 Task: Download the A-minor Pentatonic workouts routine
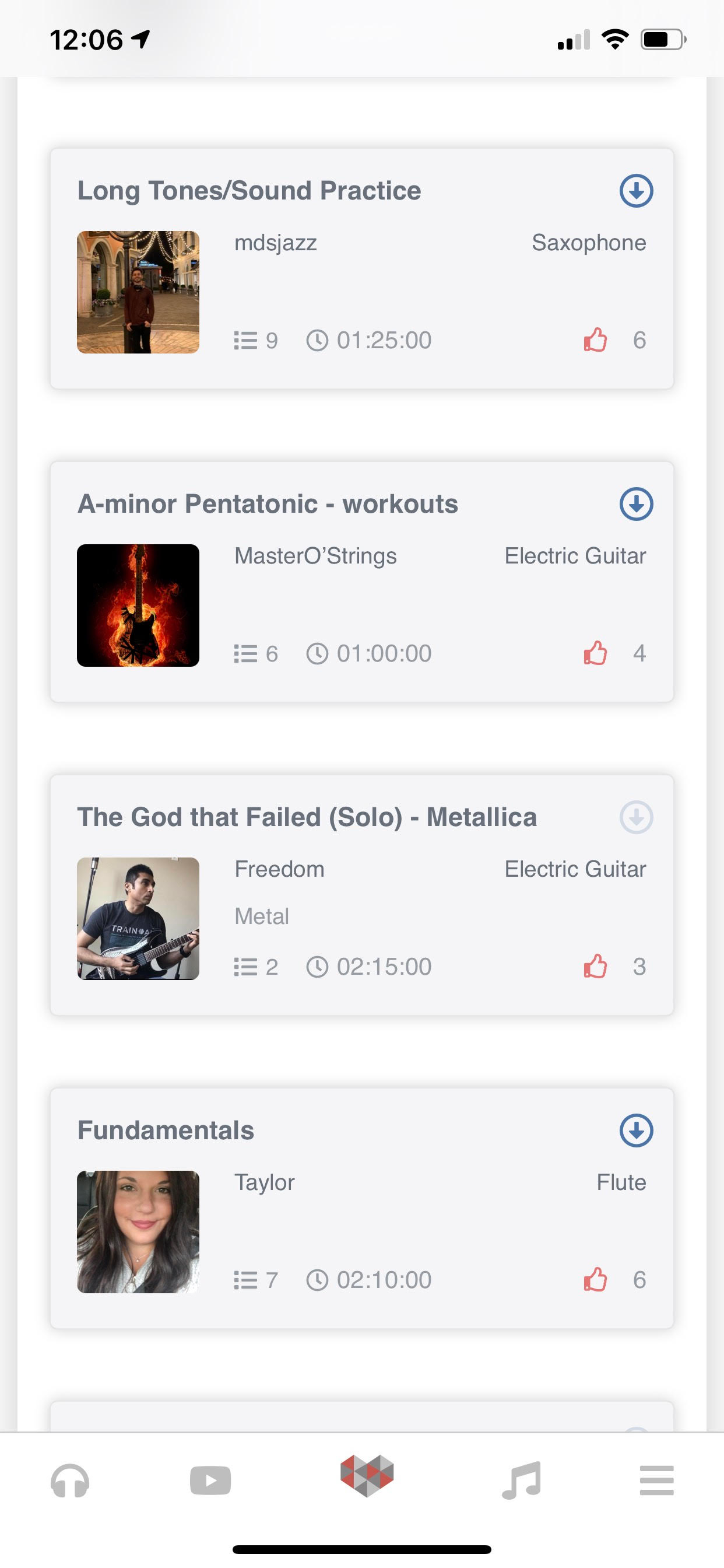tap(637, 504)
